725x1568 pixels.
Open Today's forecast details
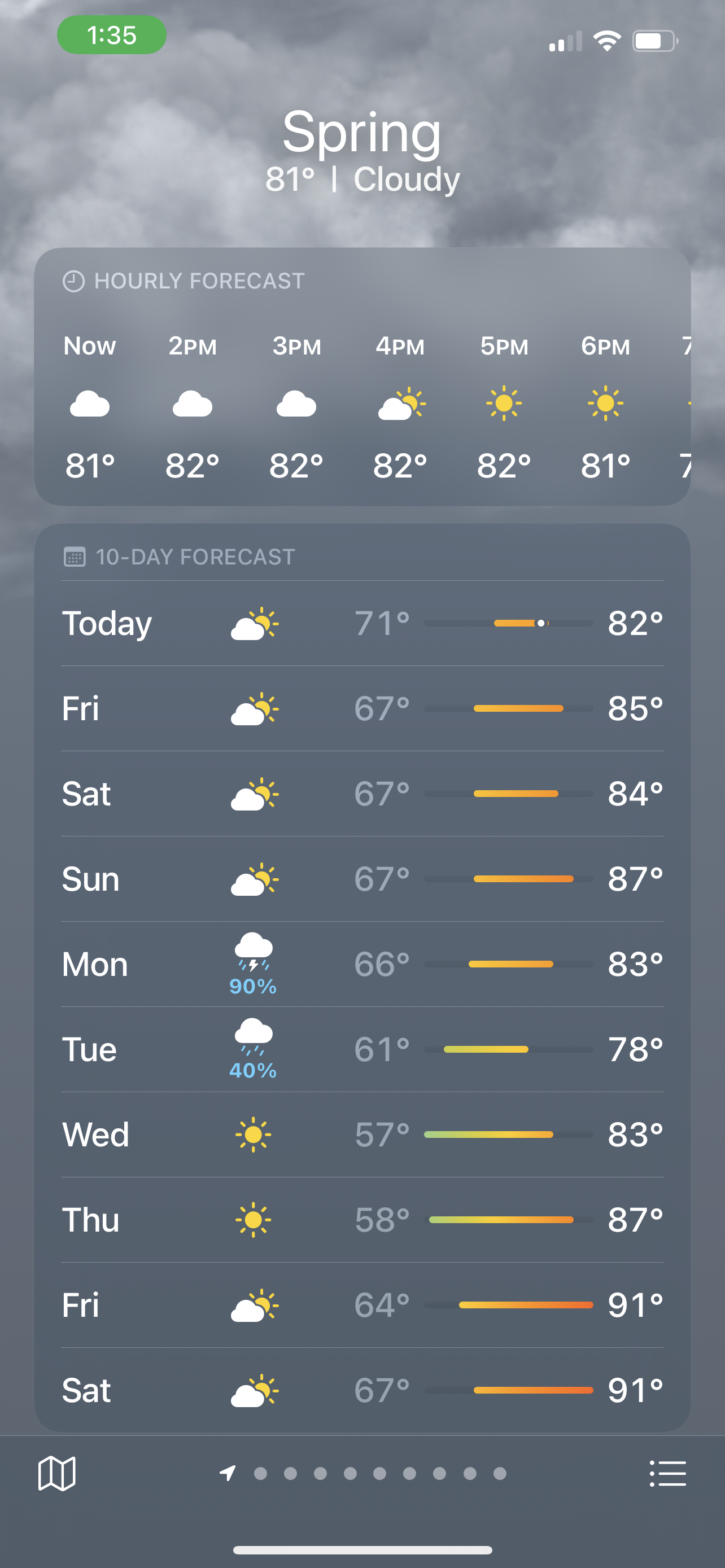tap(362, 623)
